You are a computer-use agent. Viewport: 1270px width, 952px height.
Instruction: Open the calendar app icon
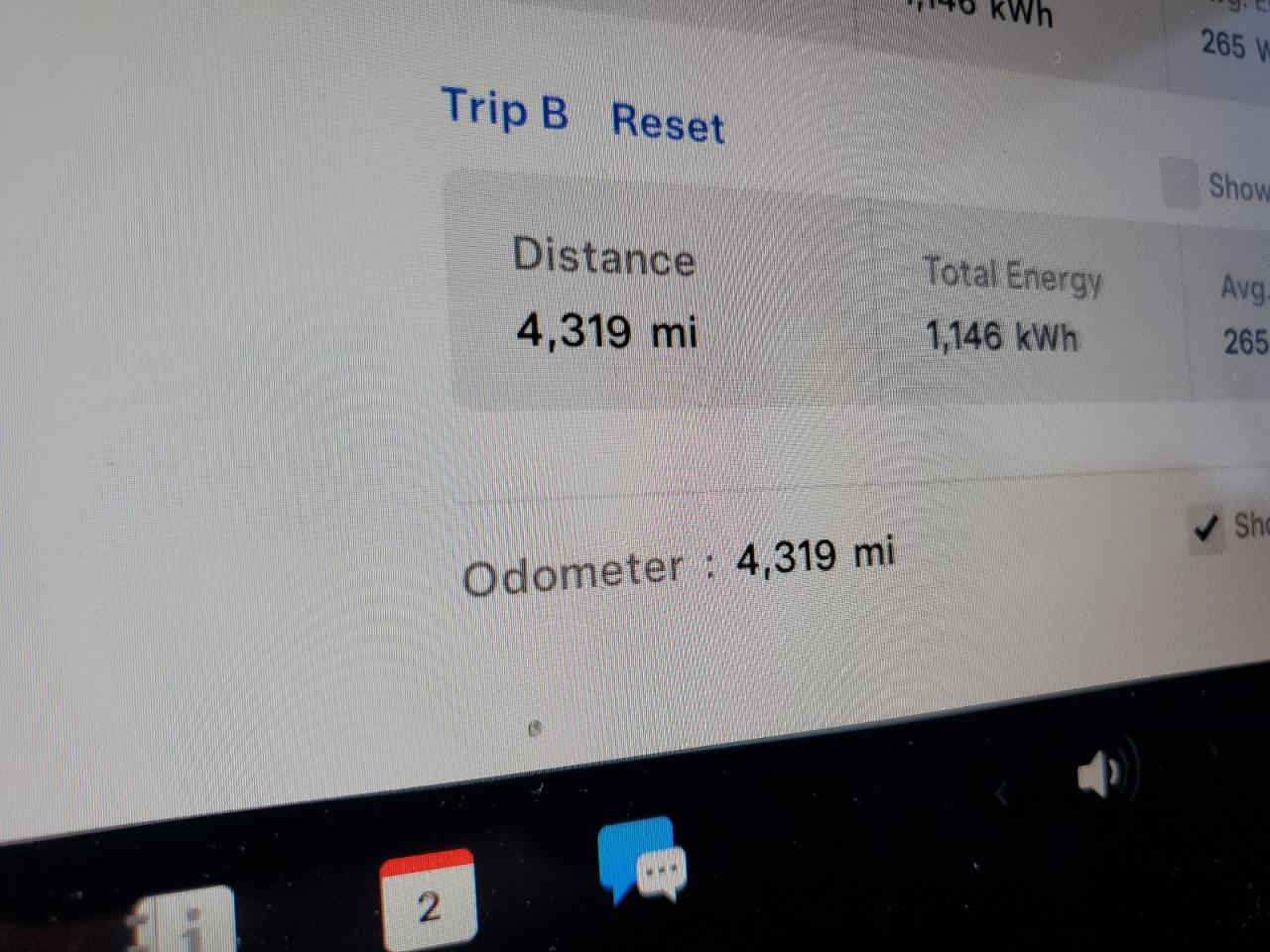click(x=429, y=899)
